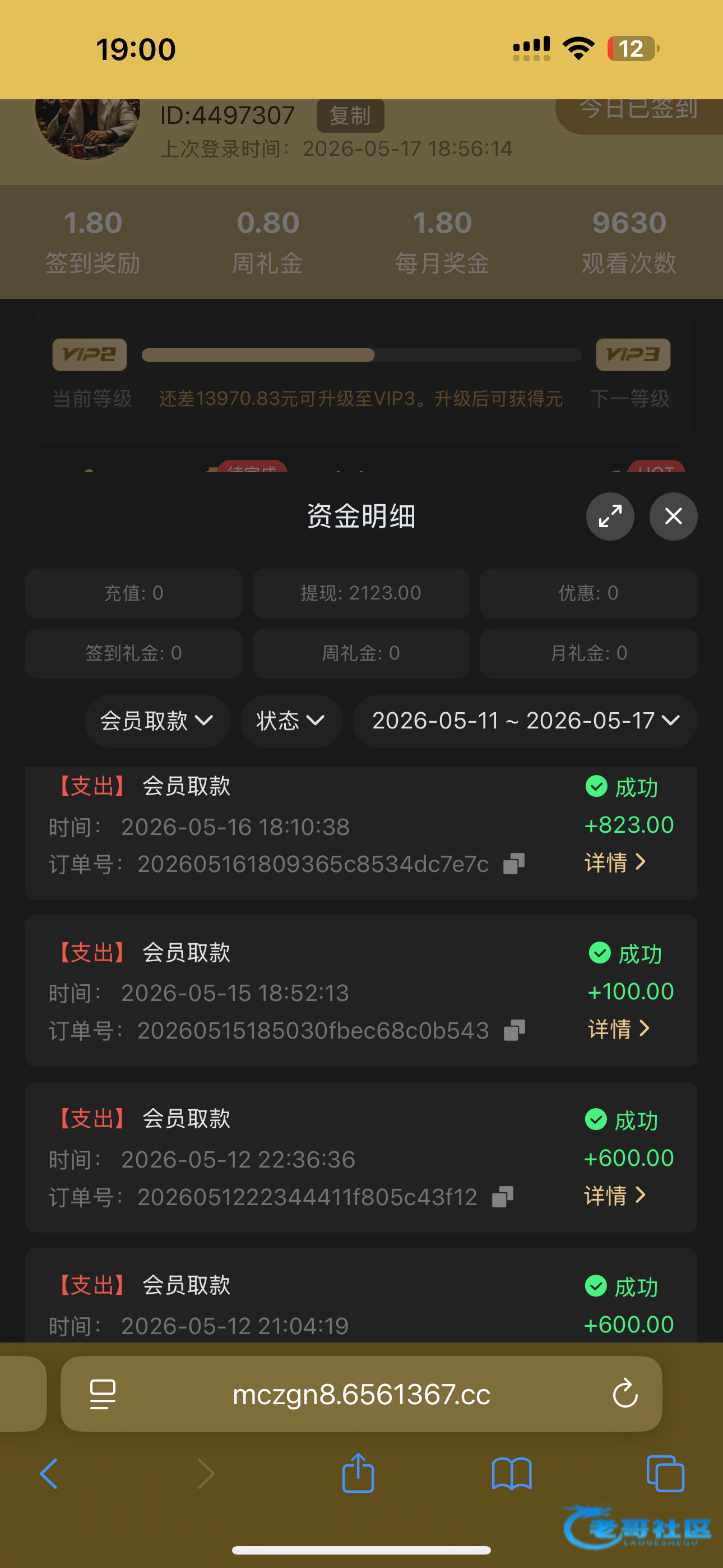Open the Safari page settings menu icon
723x1568 pixels.
pos(102,1394)
